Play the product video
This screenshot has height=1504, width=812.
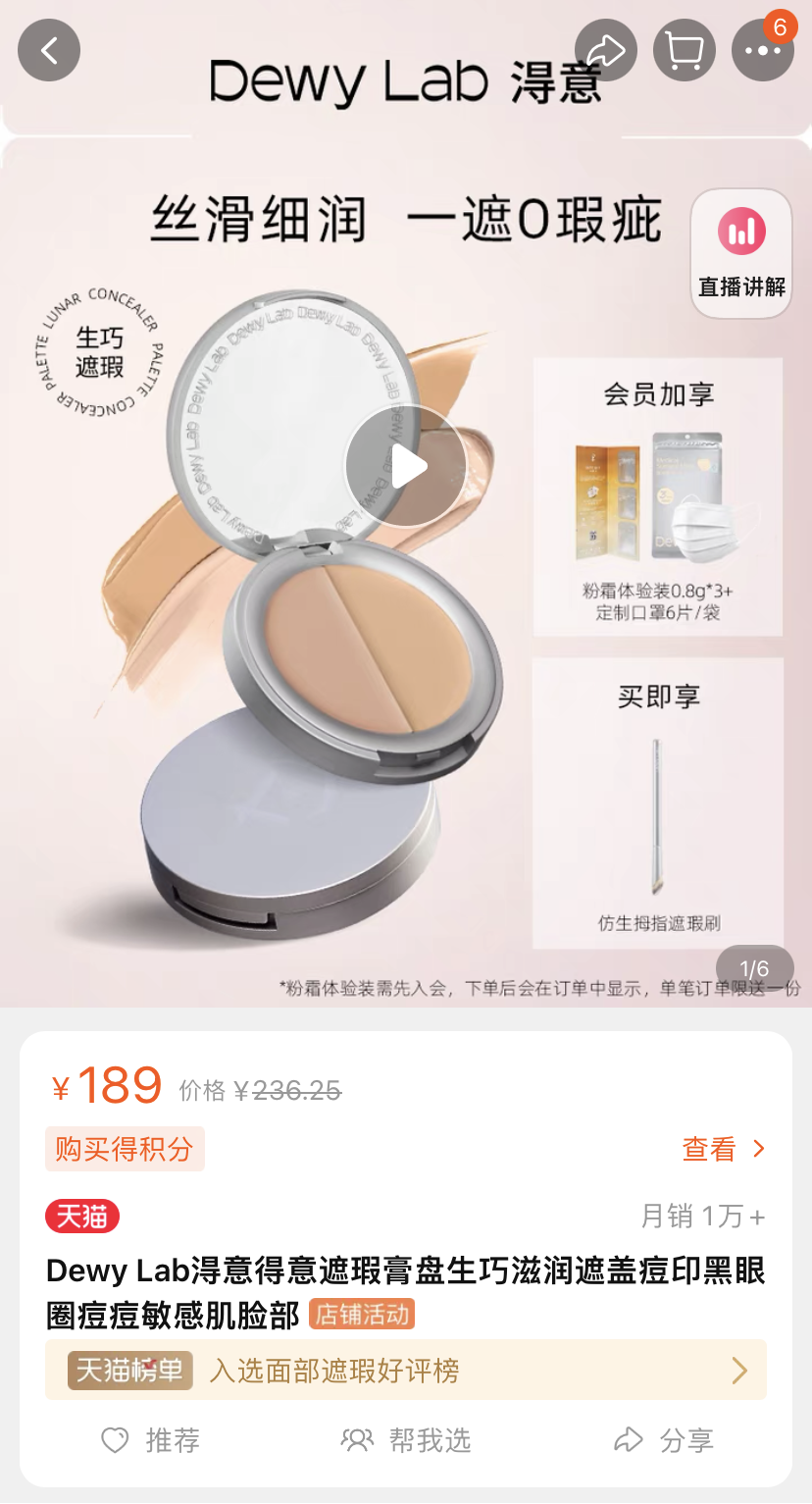pos(406,466)
